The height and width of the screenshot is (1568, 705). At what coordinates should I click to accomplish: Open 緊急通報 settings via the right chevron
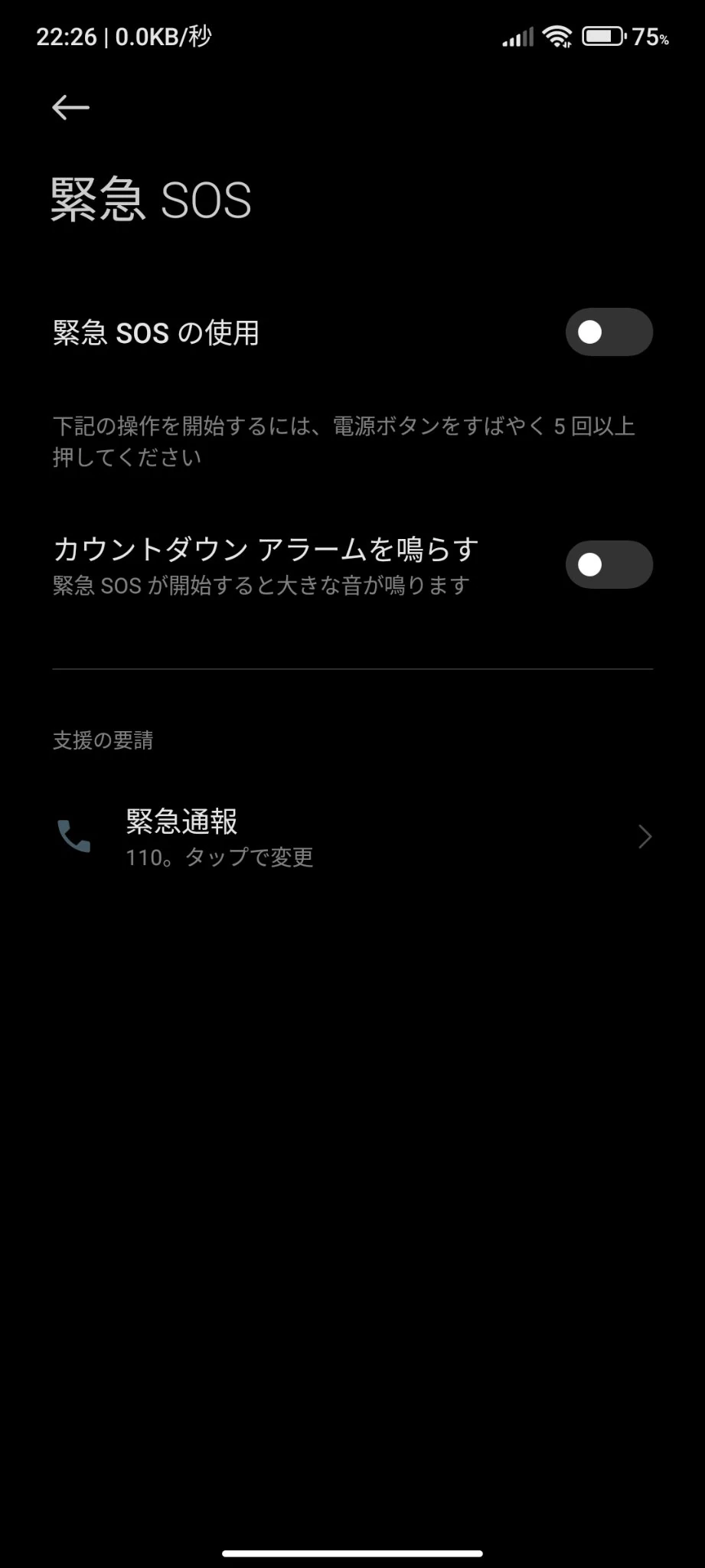(x=644, y=837)
